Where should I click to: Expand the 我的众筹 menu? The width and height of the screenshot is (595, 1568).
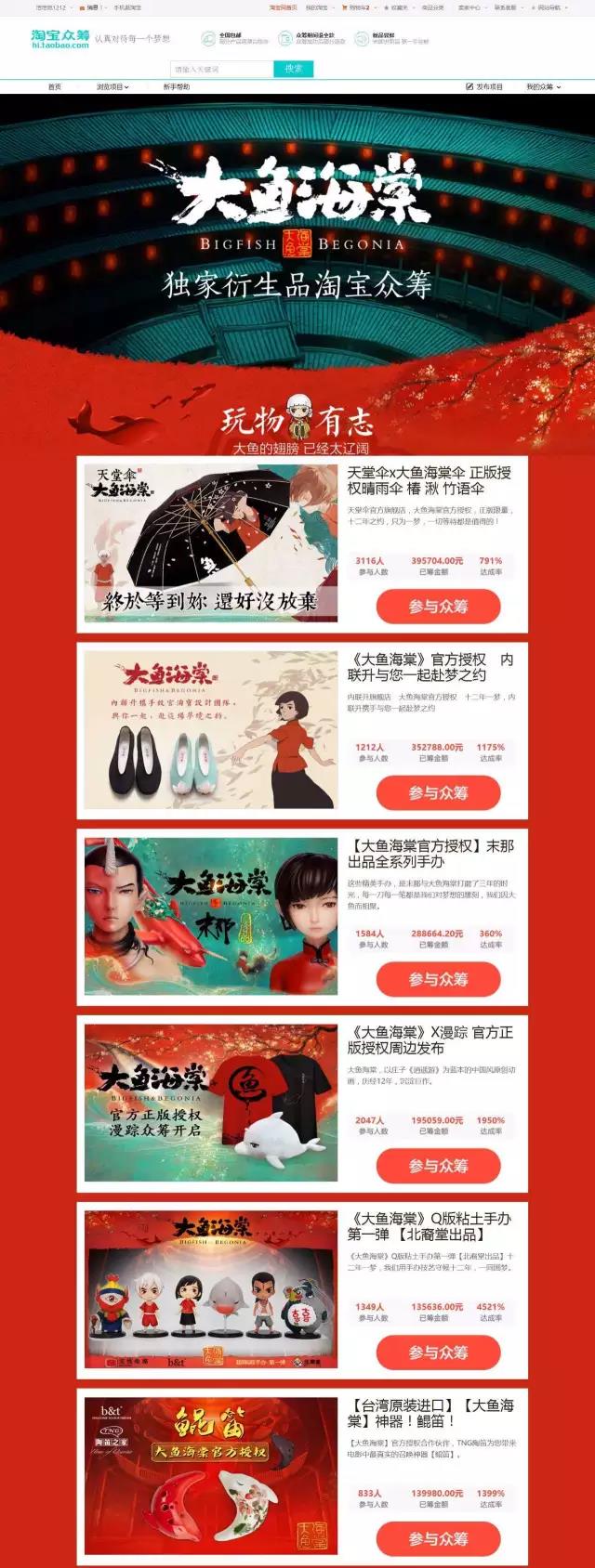click(543, 86)
